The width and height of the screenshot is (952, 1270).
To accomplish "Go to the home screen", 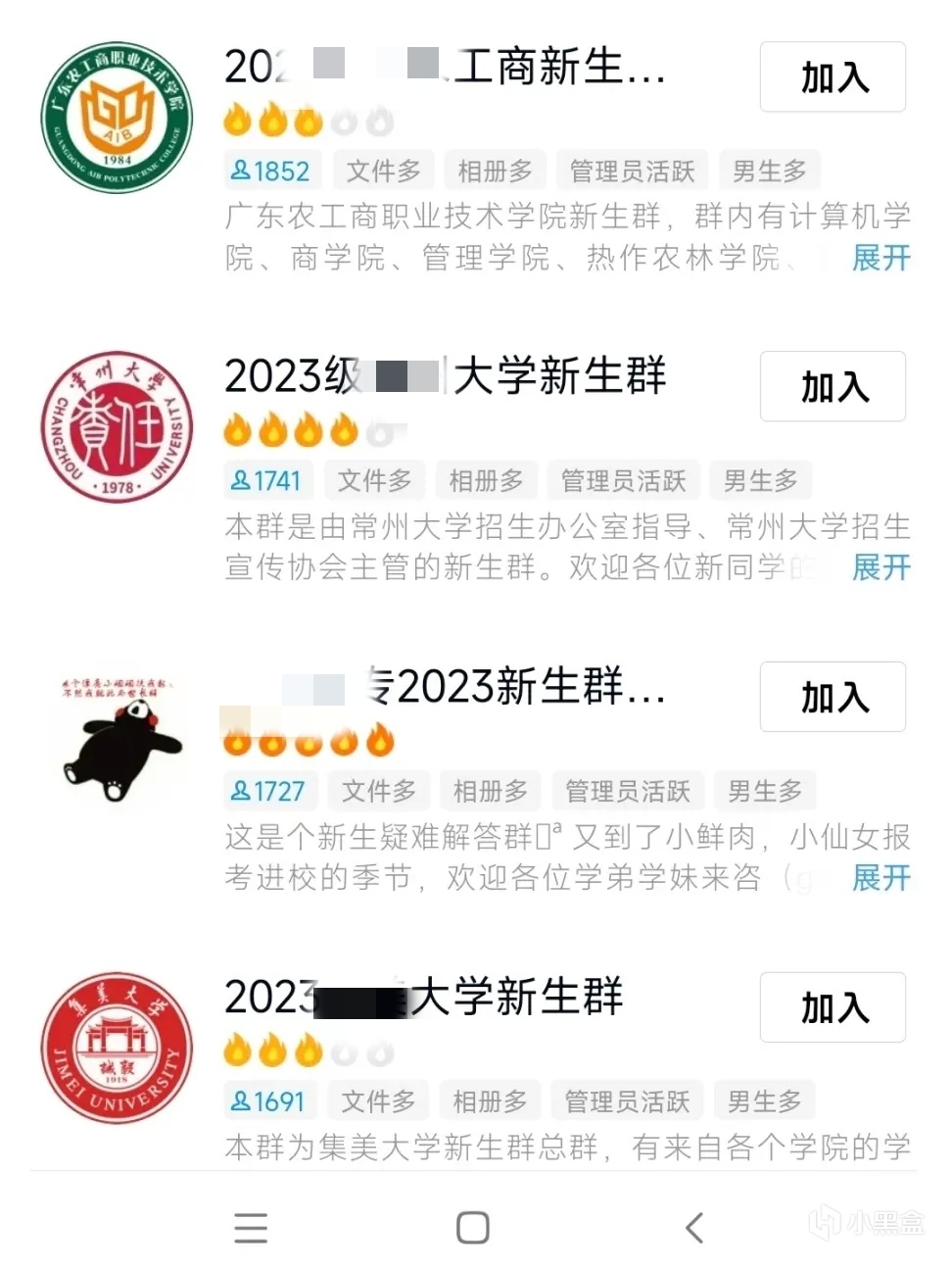I will 473,1227.
